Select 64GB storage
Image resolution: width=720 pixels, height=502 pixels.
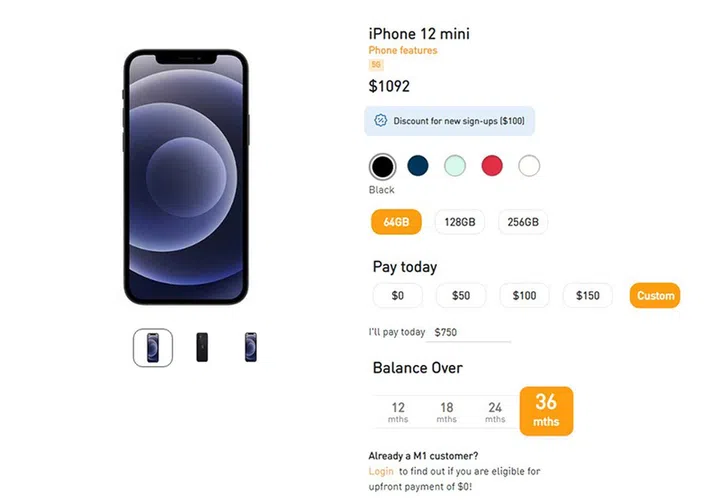point(396,222)
